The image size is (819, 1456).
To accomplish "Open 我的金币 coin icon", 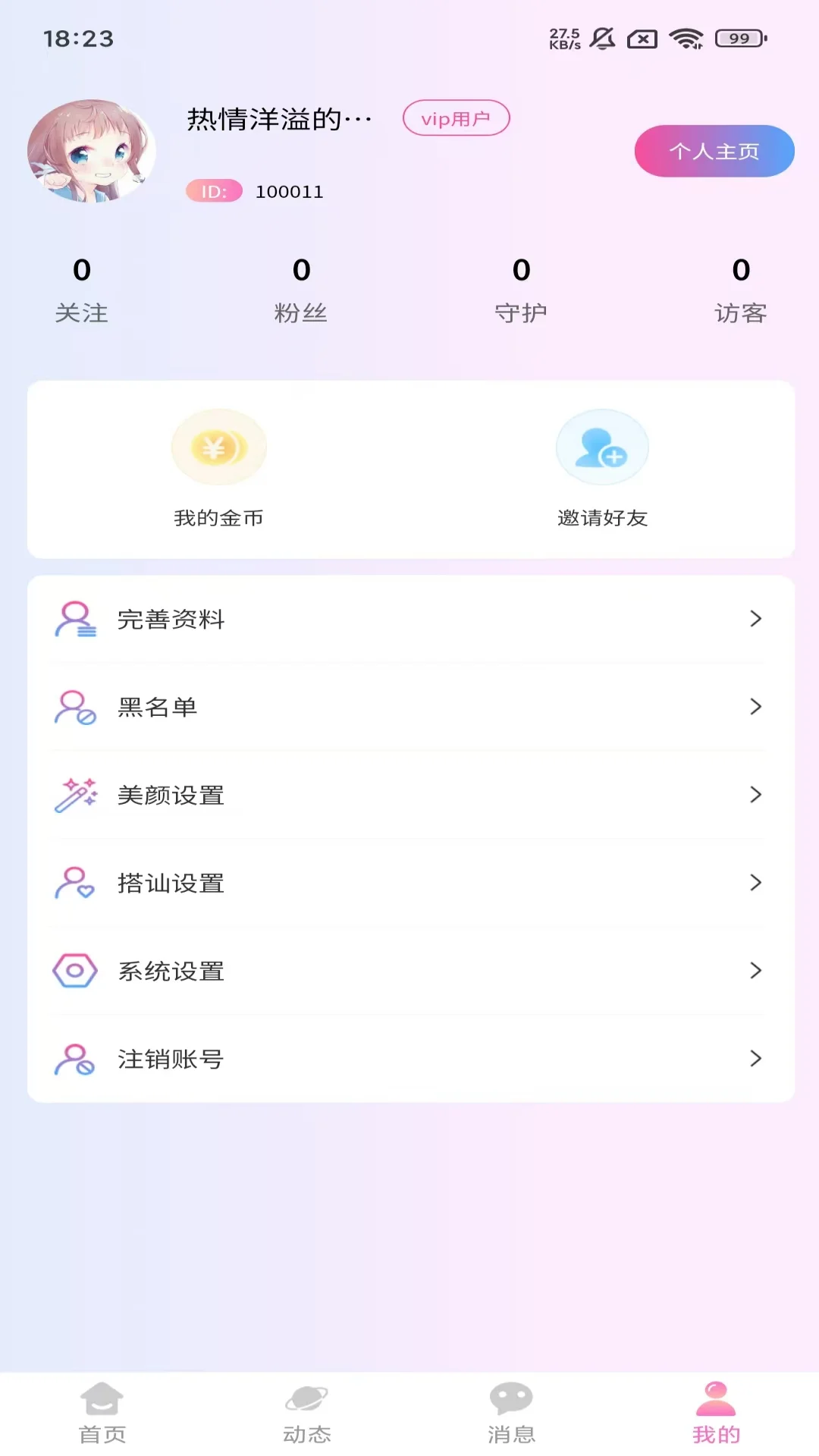I will 219,447.
